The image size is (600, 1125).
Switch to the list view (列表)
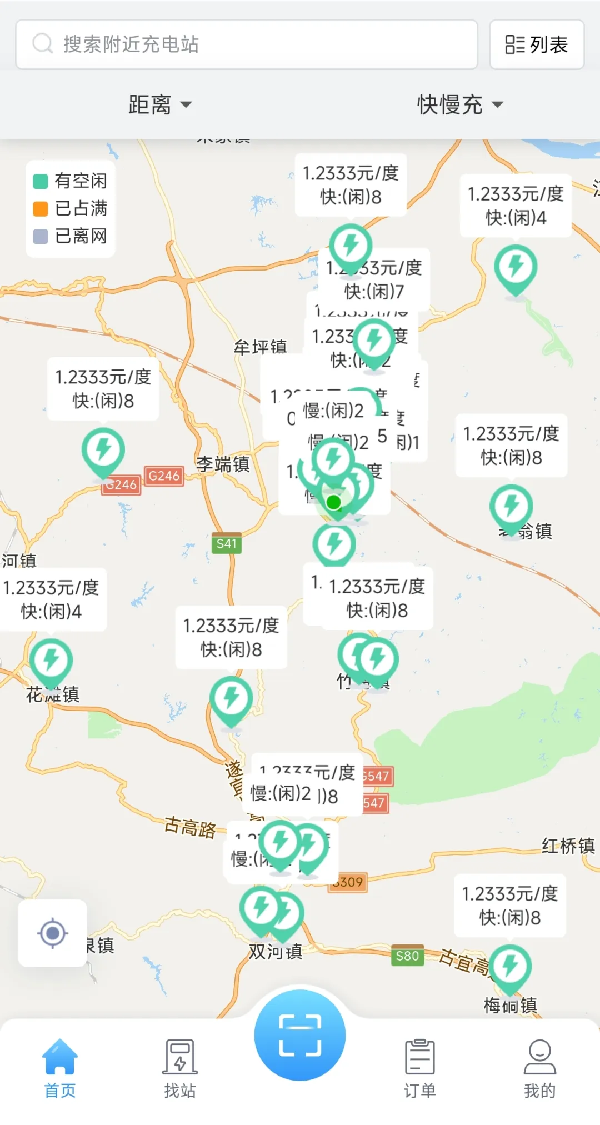tap(537, 44)
